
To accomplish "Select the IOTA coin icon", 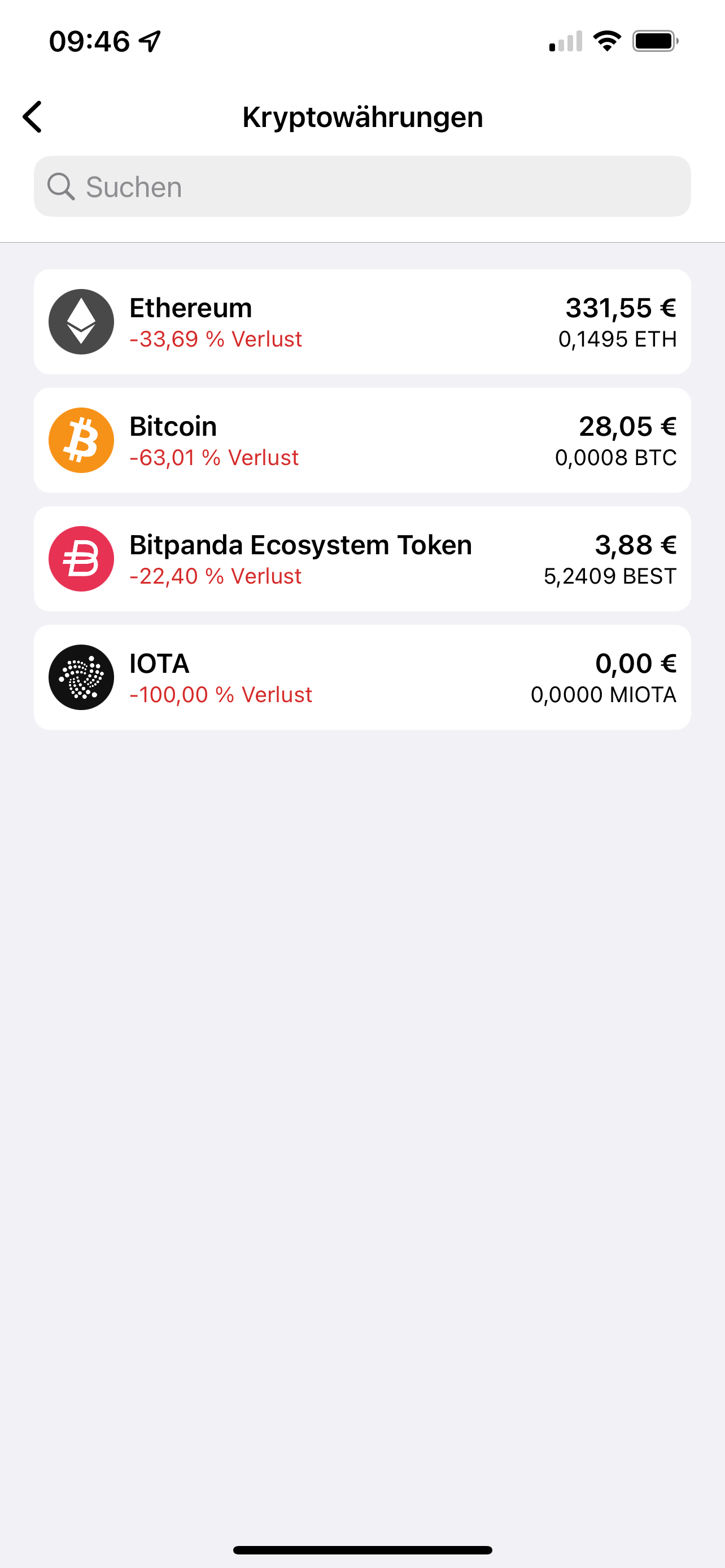I will tap(80, 677).
